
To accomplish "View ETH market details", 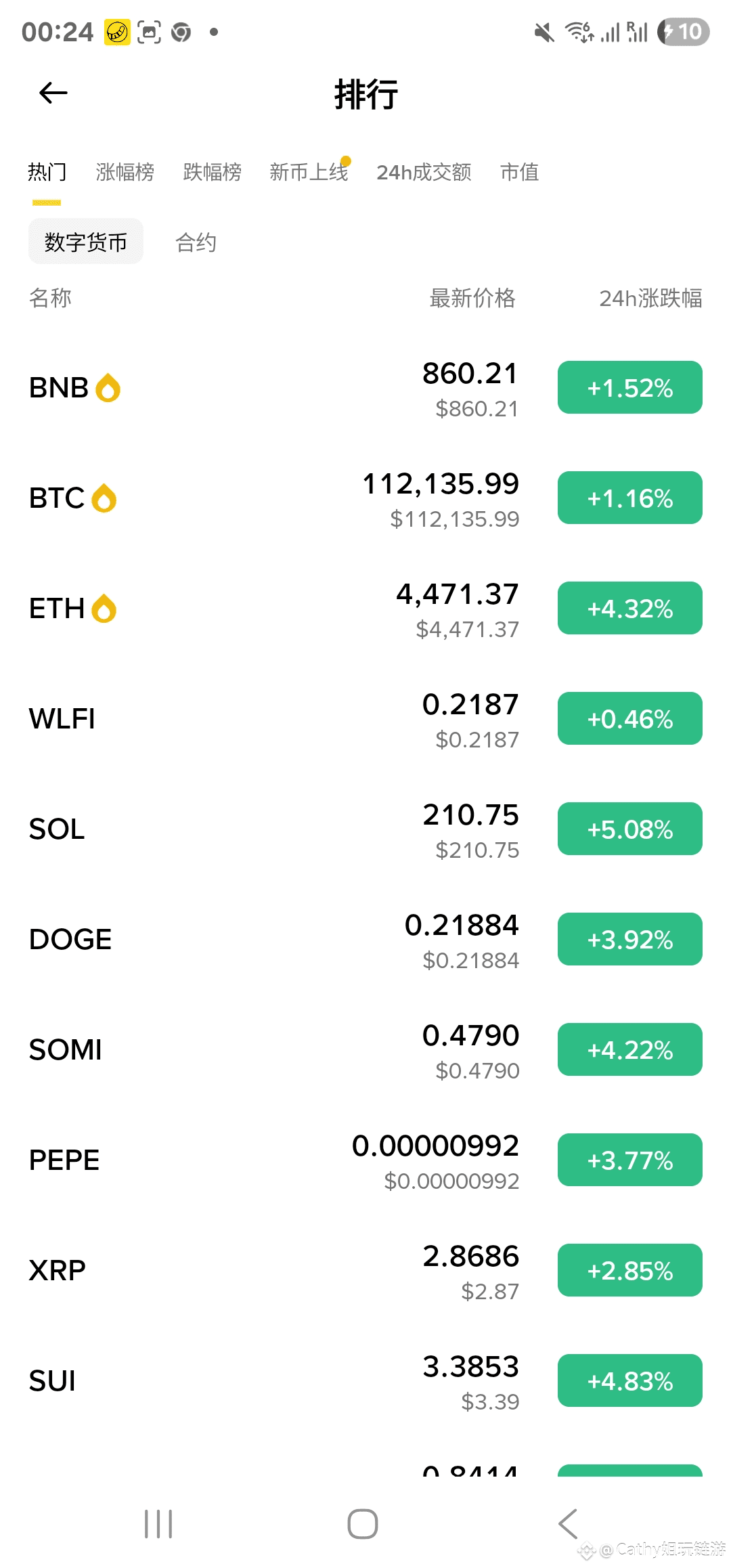I will tap(271, 609).
